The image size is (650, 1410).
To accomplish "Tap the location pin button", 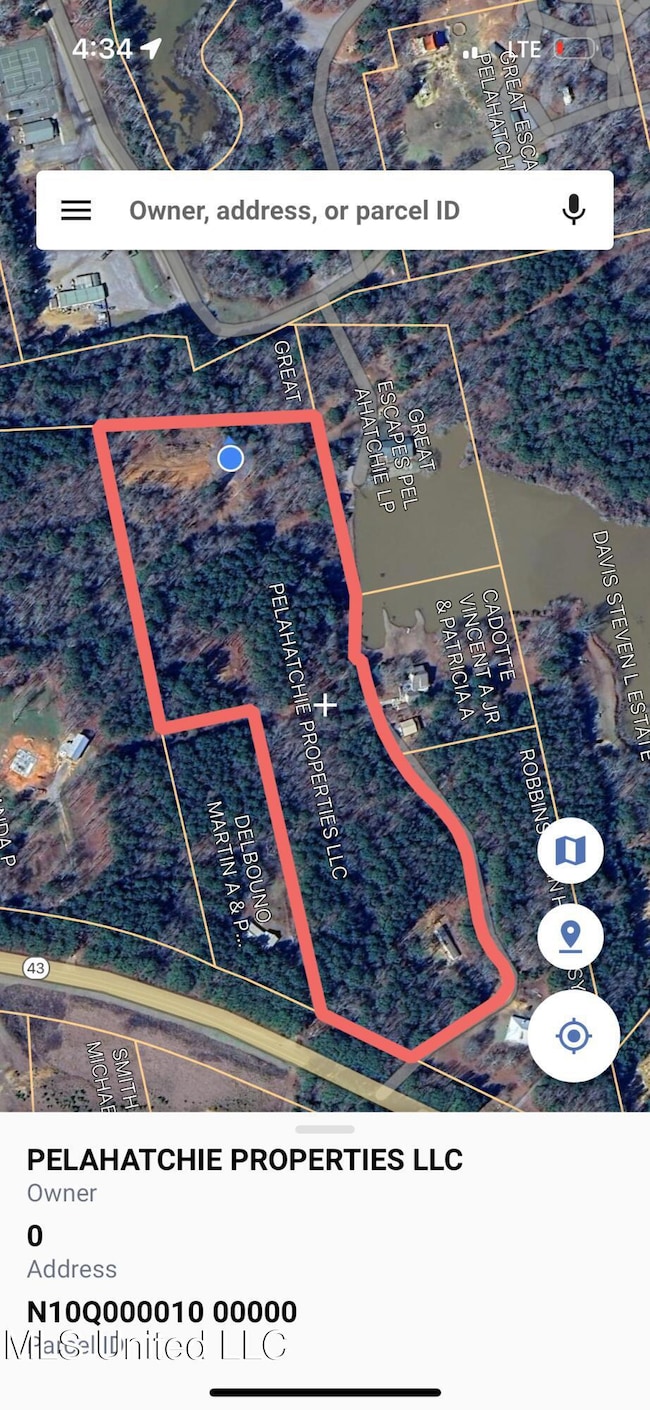I will click(x=570, y=937).
